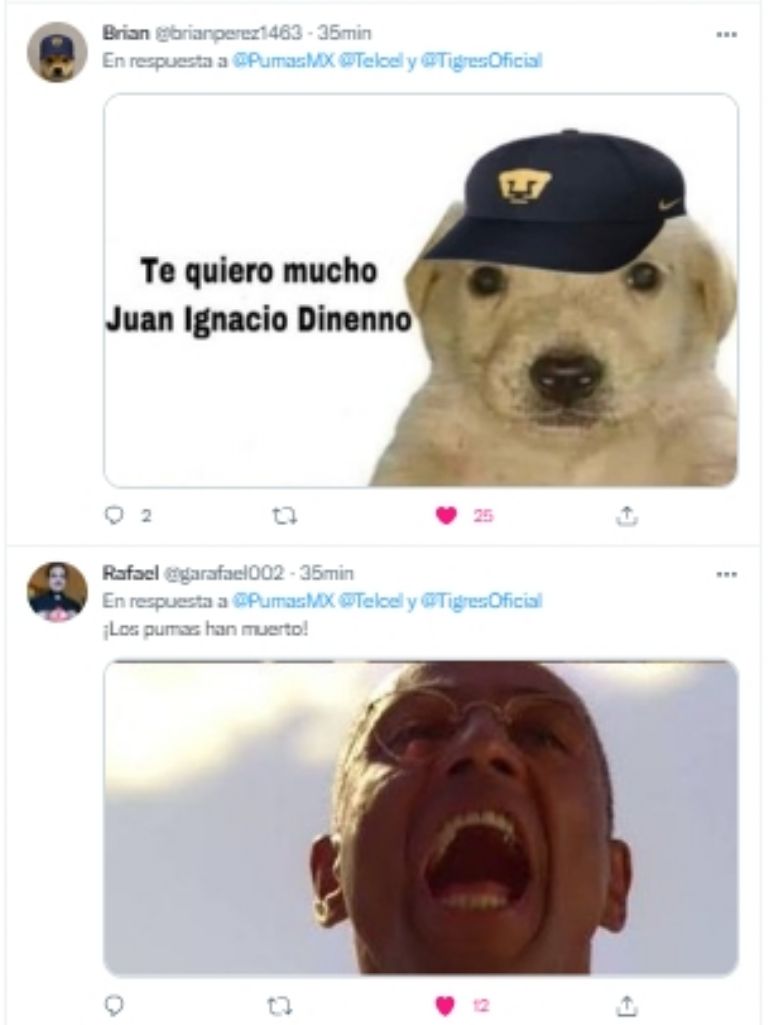
Task: Unlike Rafael's tweet with 12 likes
Action: pos(446,1004)
